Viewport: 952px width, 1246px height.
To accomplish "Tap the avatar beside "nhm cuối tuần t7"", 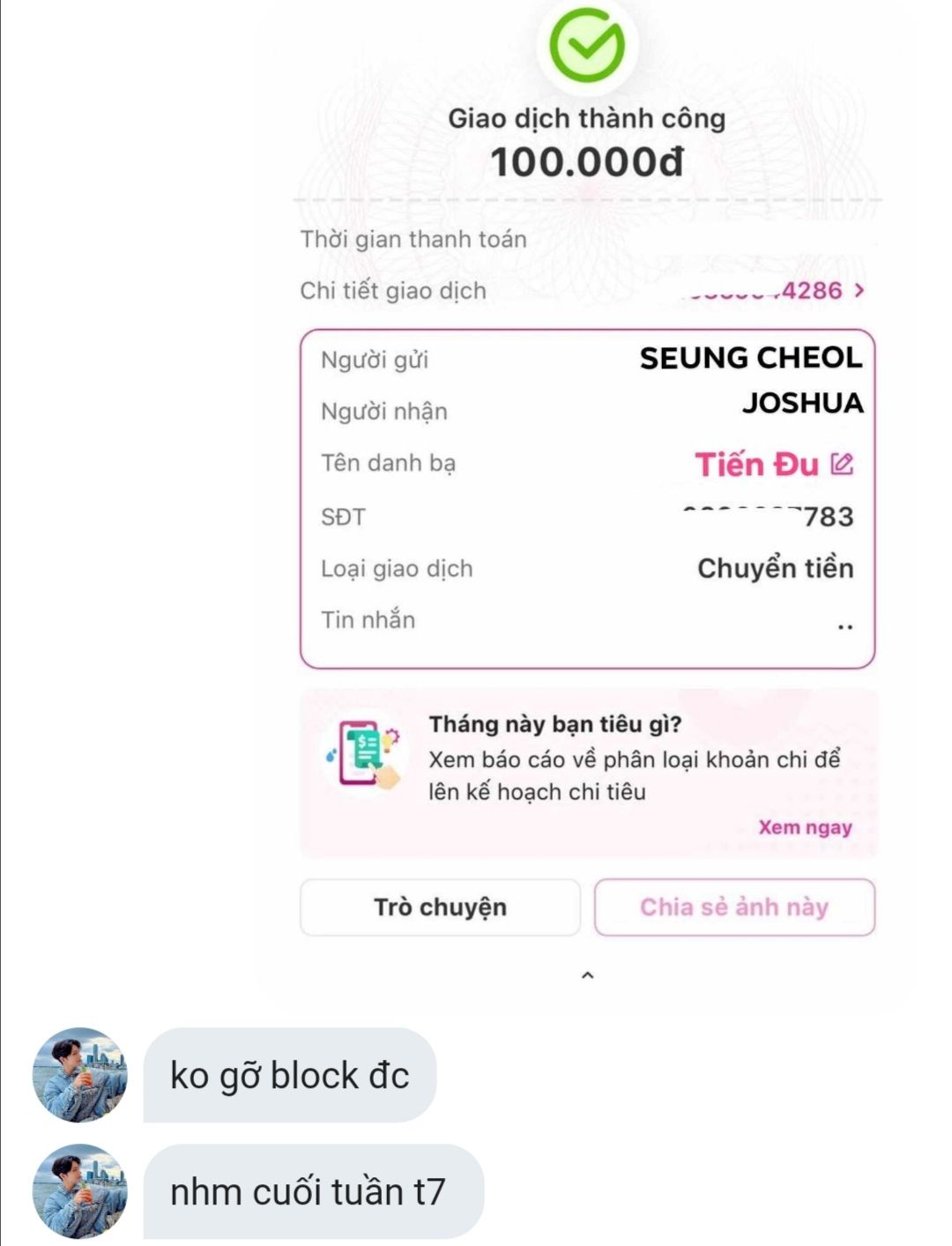I will [x=80, y=1190].
